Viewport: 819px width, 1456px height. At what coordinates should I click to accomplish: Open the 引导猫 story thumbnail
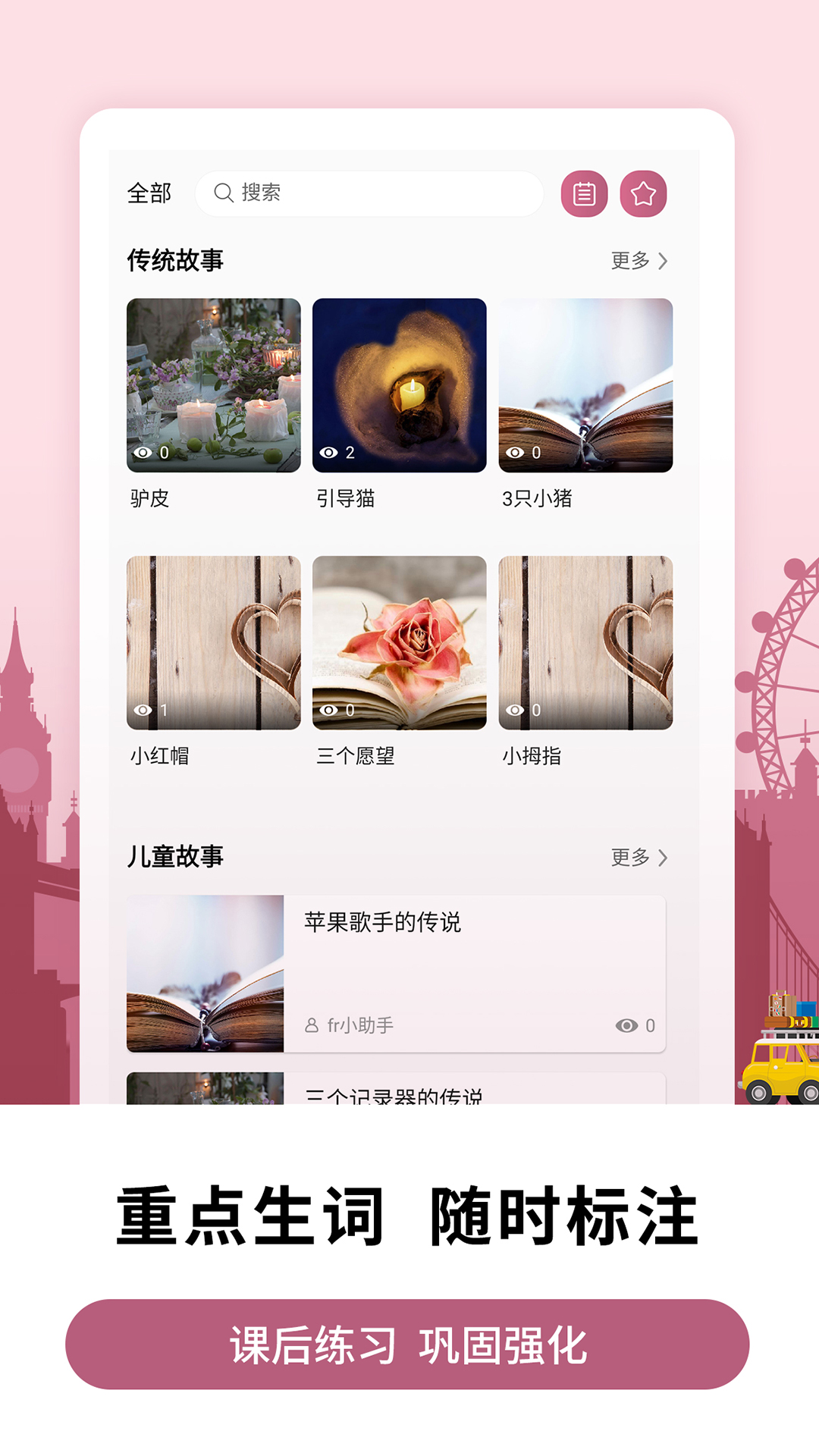click(x=400, y=385)
